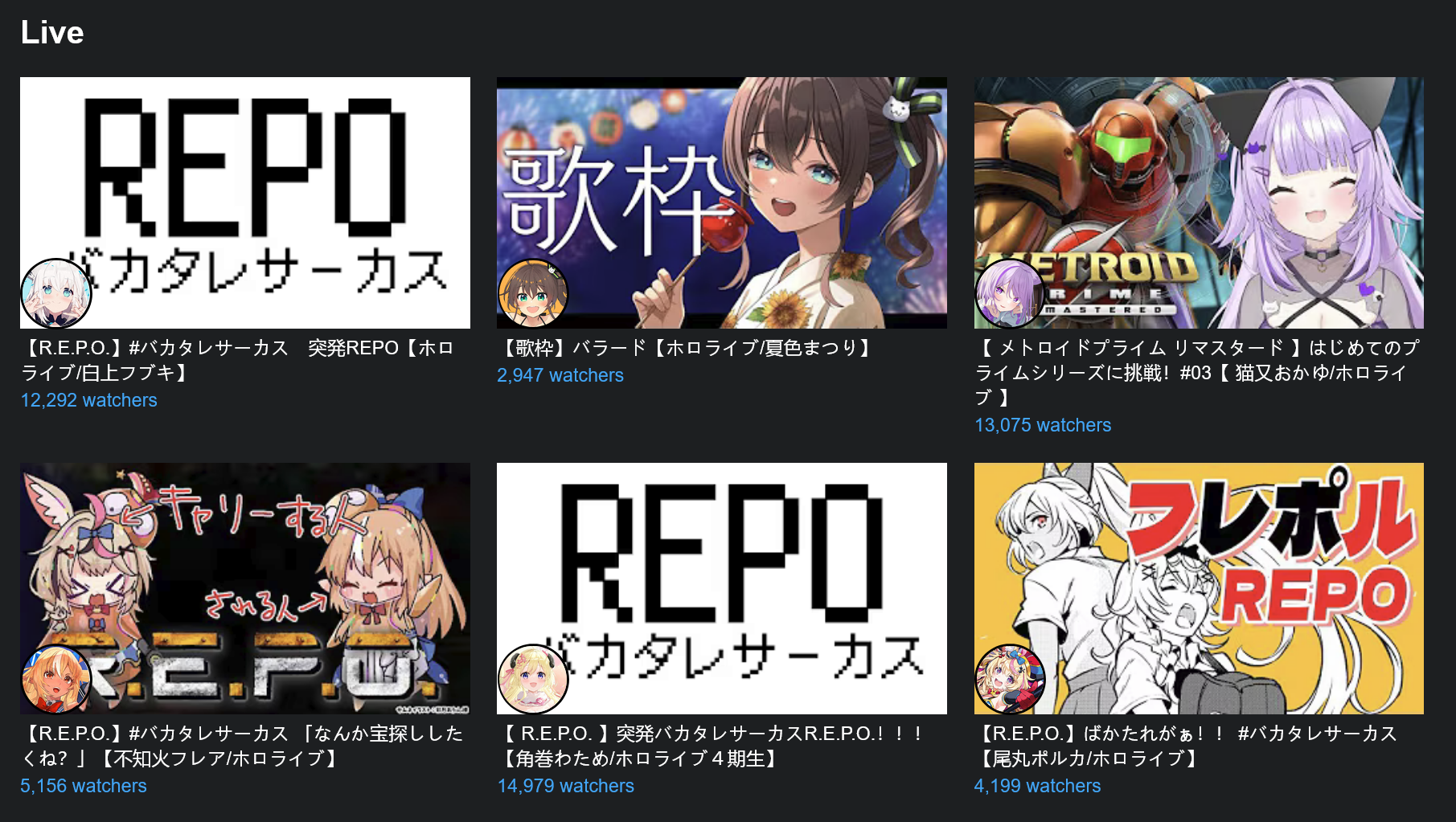Tap the 【歌枠】バラード stream title
This screenshot has height=822, width=1456.
pos(685,348)
